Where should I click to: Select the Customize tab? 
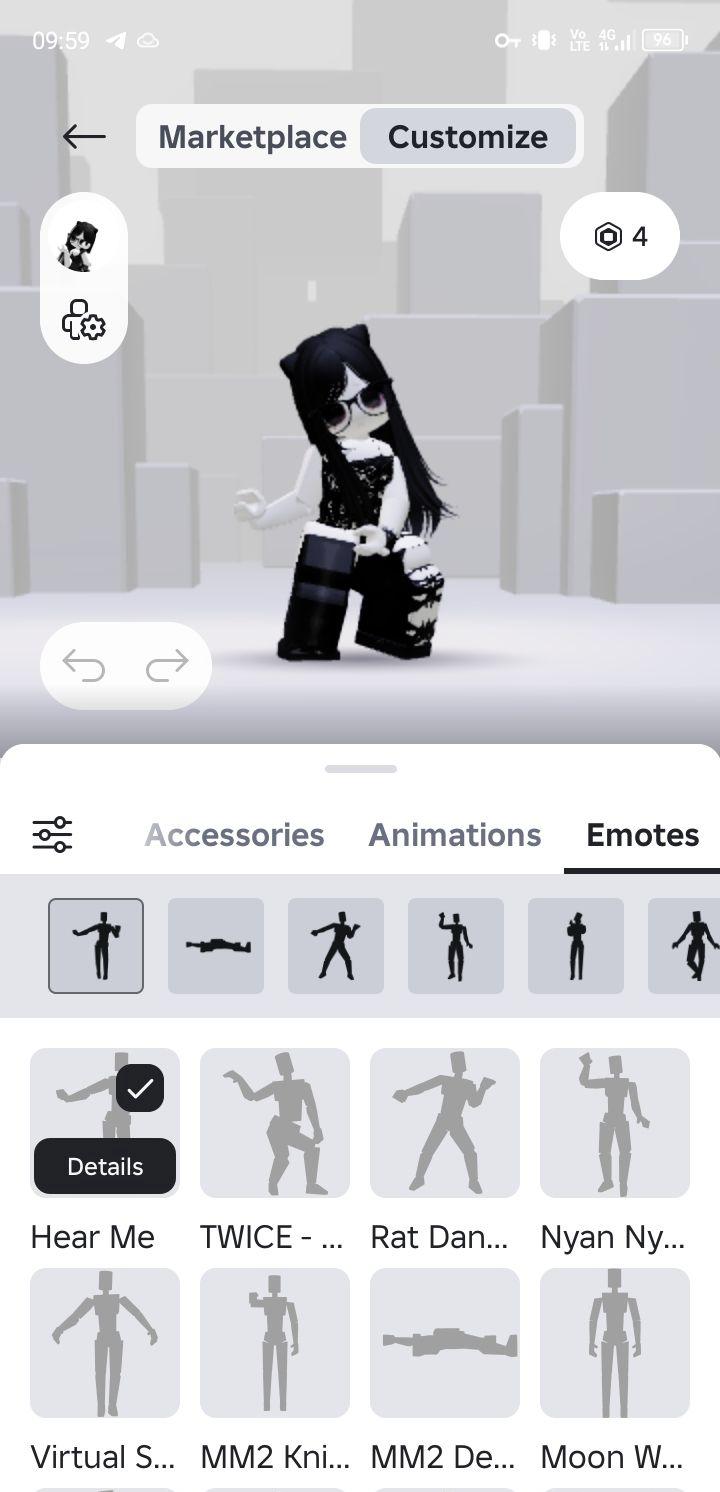tap(467, 137)
